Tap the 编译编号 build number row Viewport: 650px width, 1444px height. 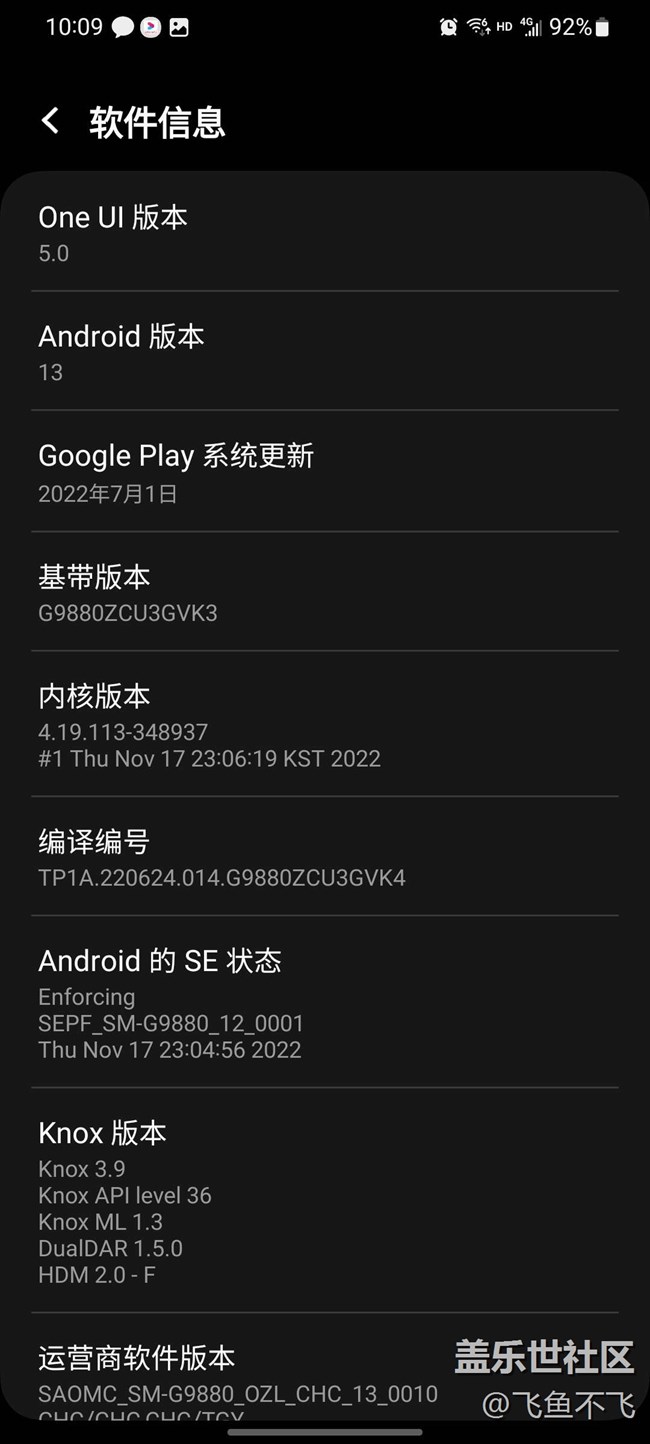(324, 857)
